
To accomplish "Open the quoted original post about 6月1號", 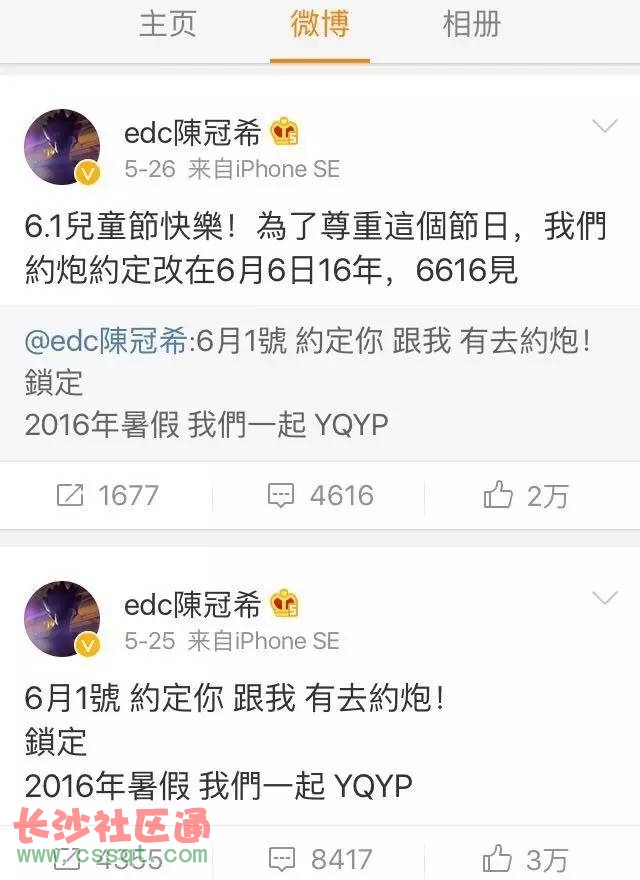I will [x=320, y=400].
